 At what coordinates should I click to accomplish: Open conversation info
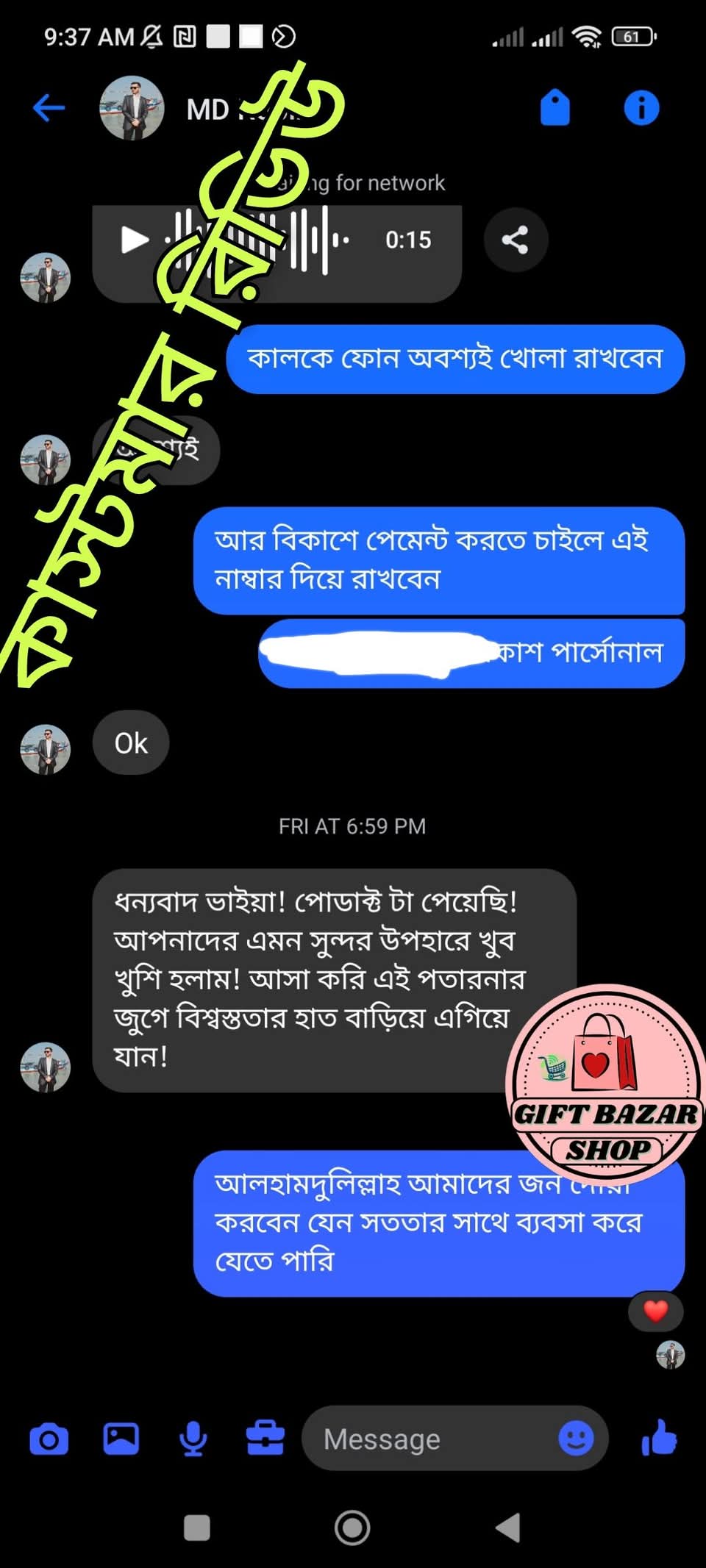[641, 108]
